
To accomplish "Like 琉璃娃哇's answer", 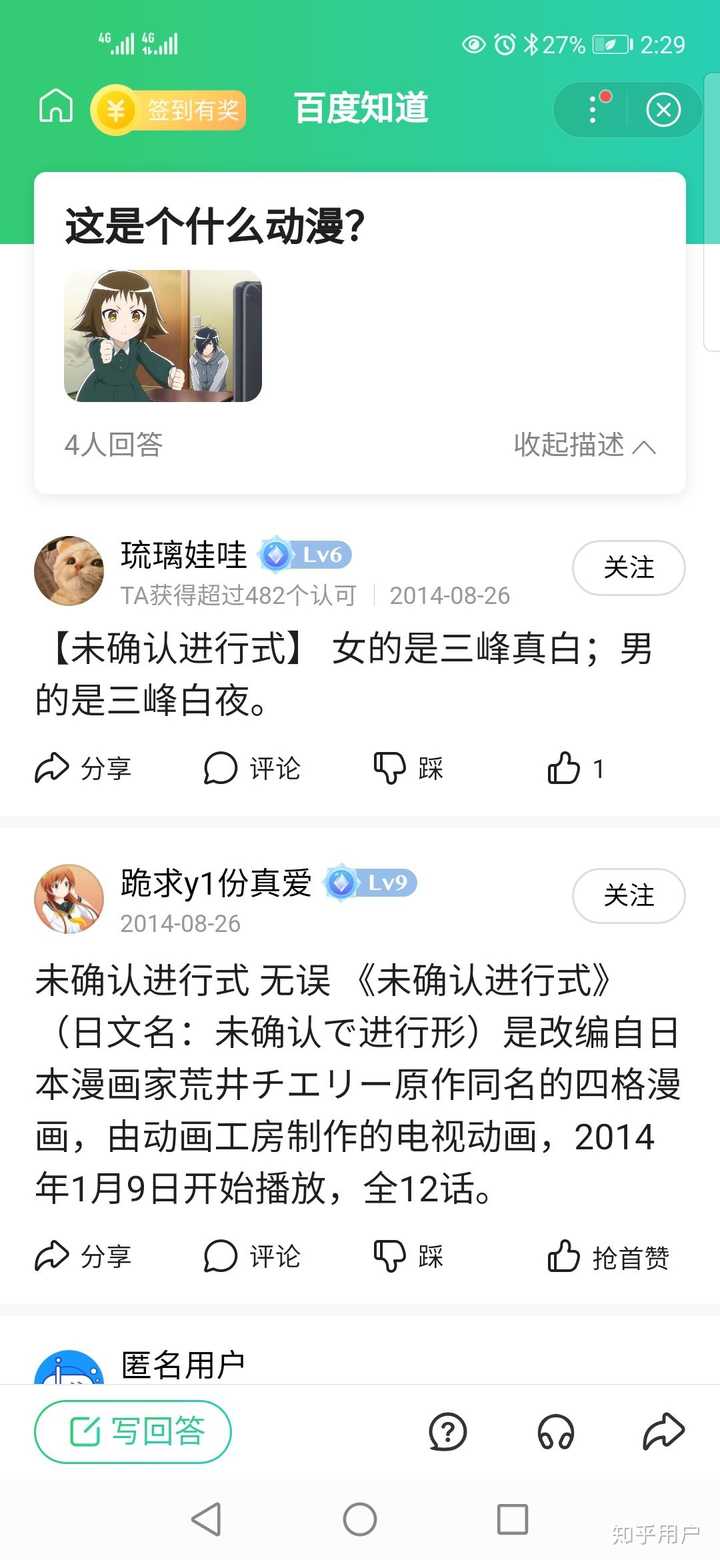I will tap(576, 768).
